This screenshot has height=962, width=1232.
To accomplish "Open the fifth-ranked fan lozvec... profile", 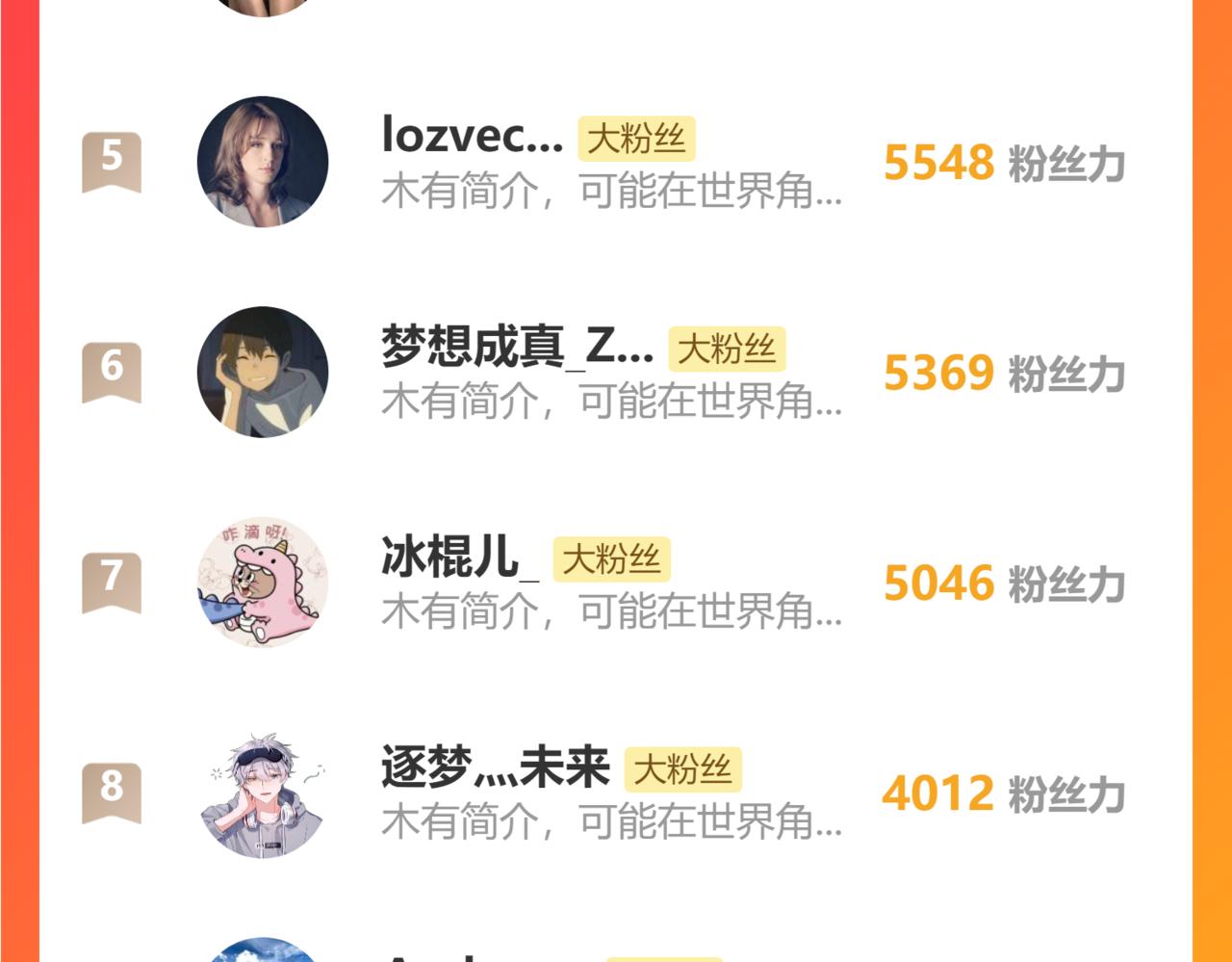I will [472, 138].
